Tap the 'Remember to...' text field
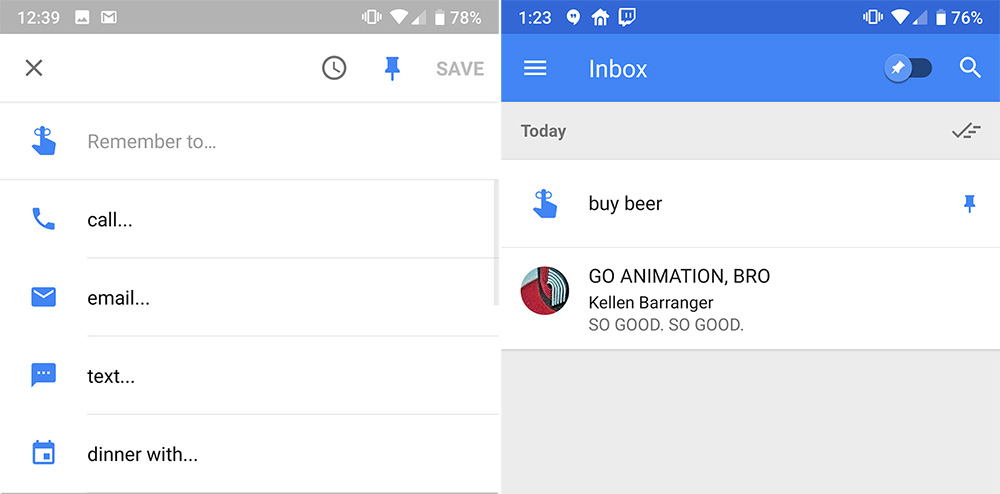The height and width of the screenshot is (494, 1000). pyautogui.click(x=250, y=141)
